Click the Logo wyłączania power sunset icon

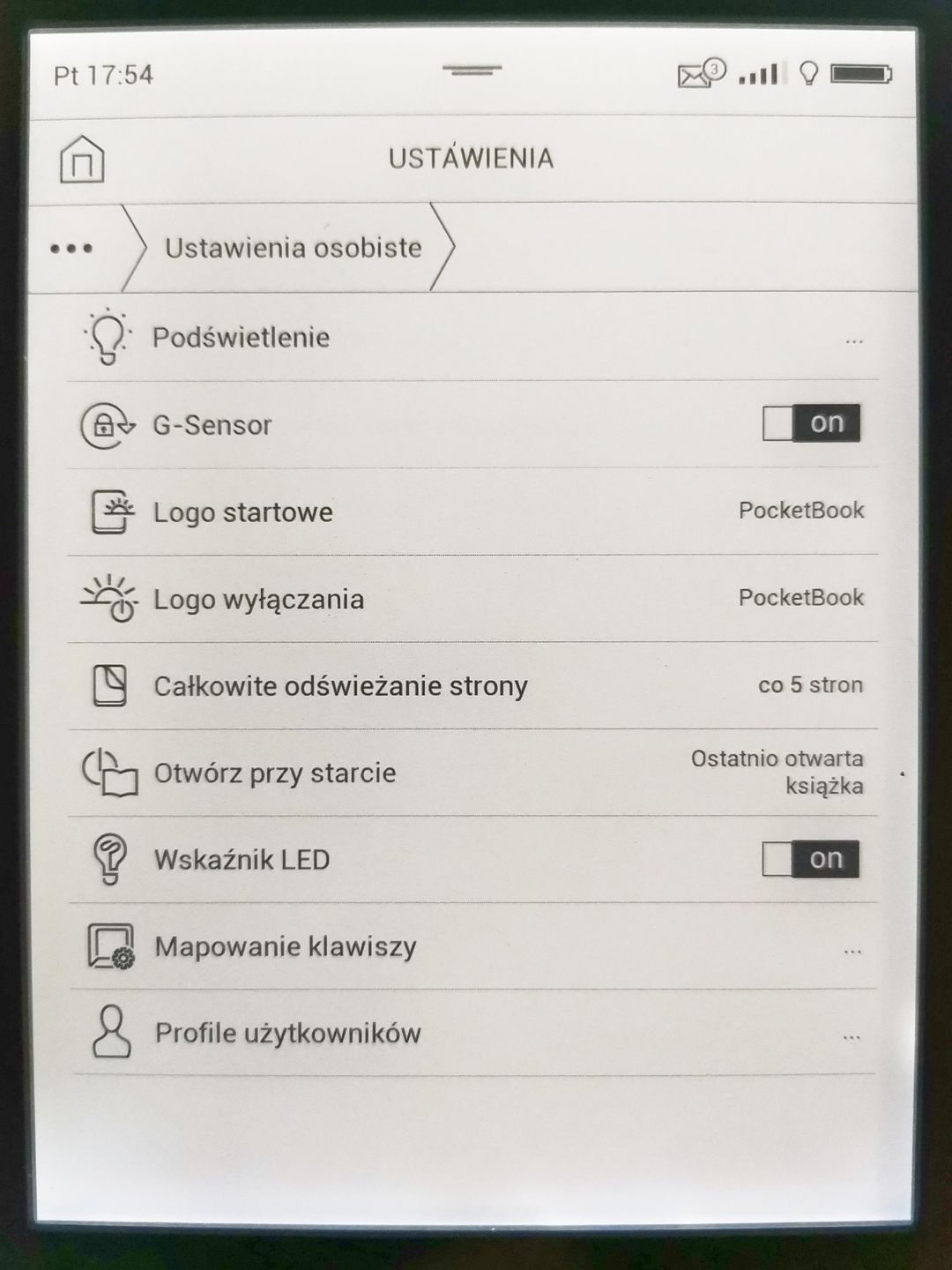(108, 598)
